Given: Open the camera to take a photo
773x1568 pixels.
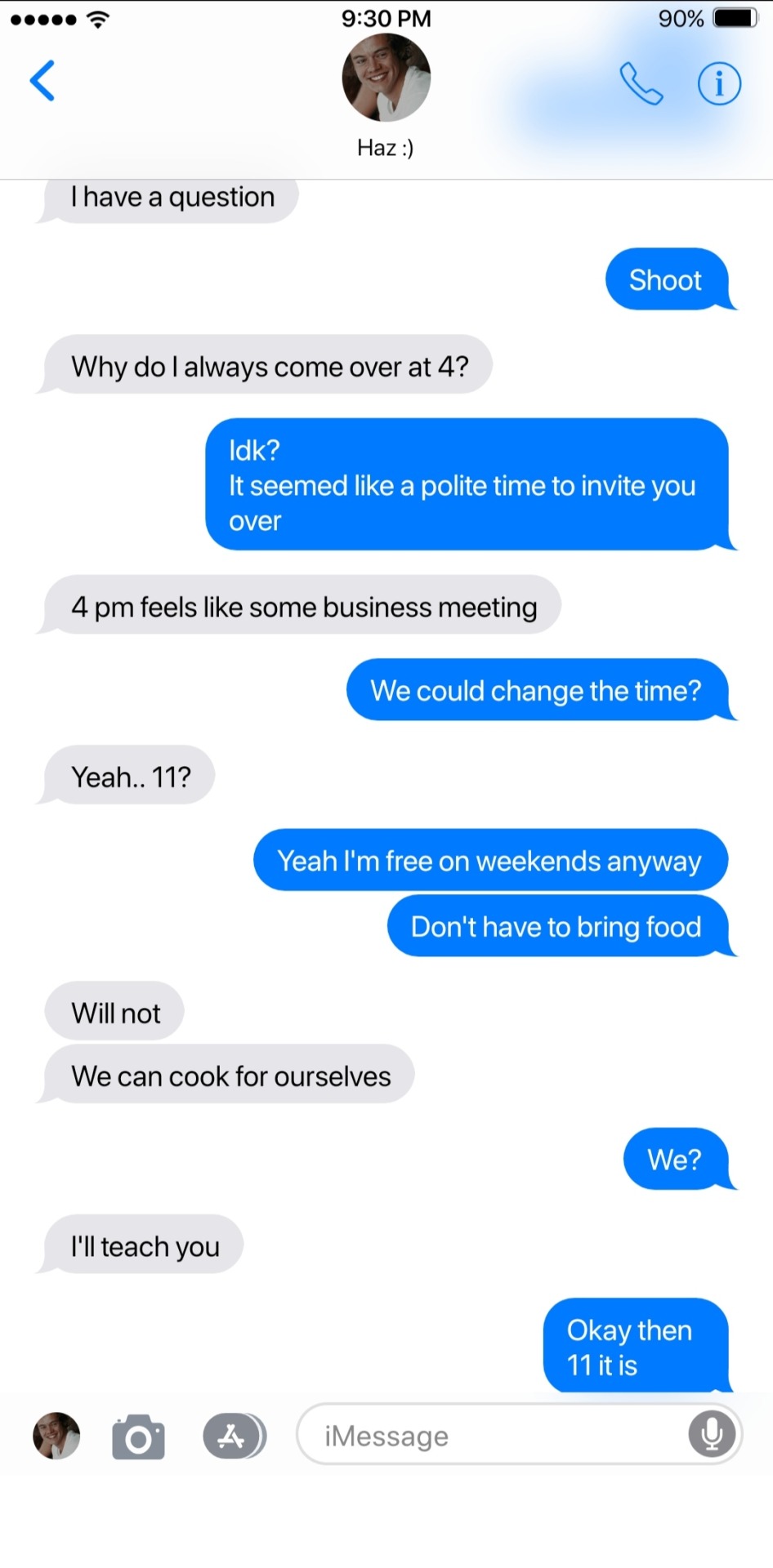Looking at the screenshot, I should (138, 1437).
